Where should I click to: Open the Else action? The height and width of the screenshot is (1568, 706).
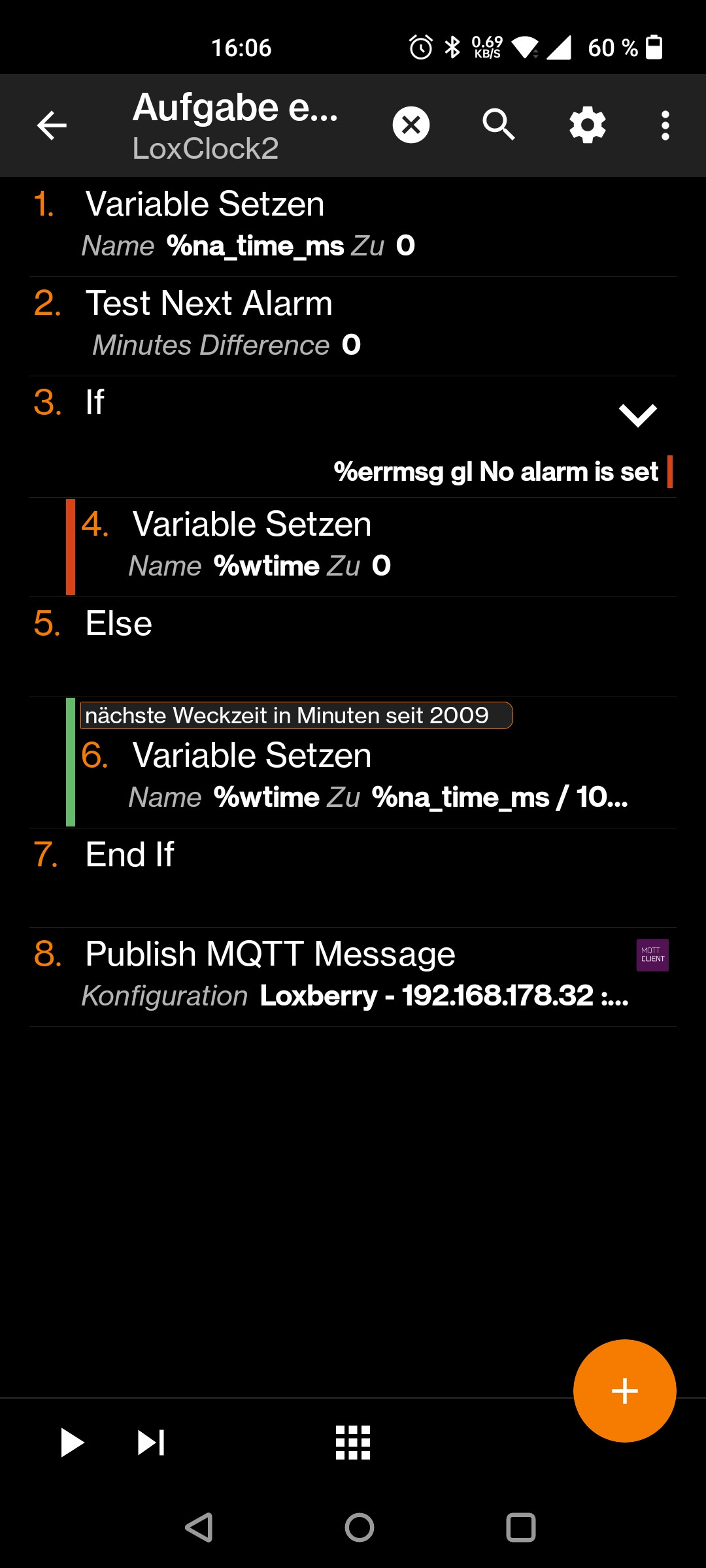pos(353,644)
